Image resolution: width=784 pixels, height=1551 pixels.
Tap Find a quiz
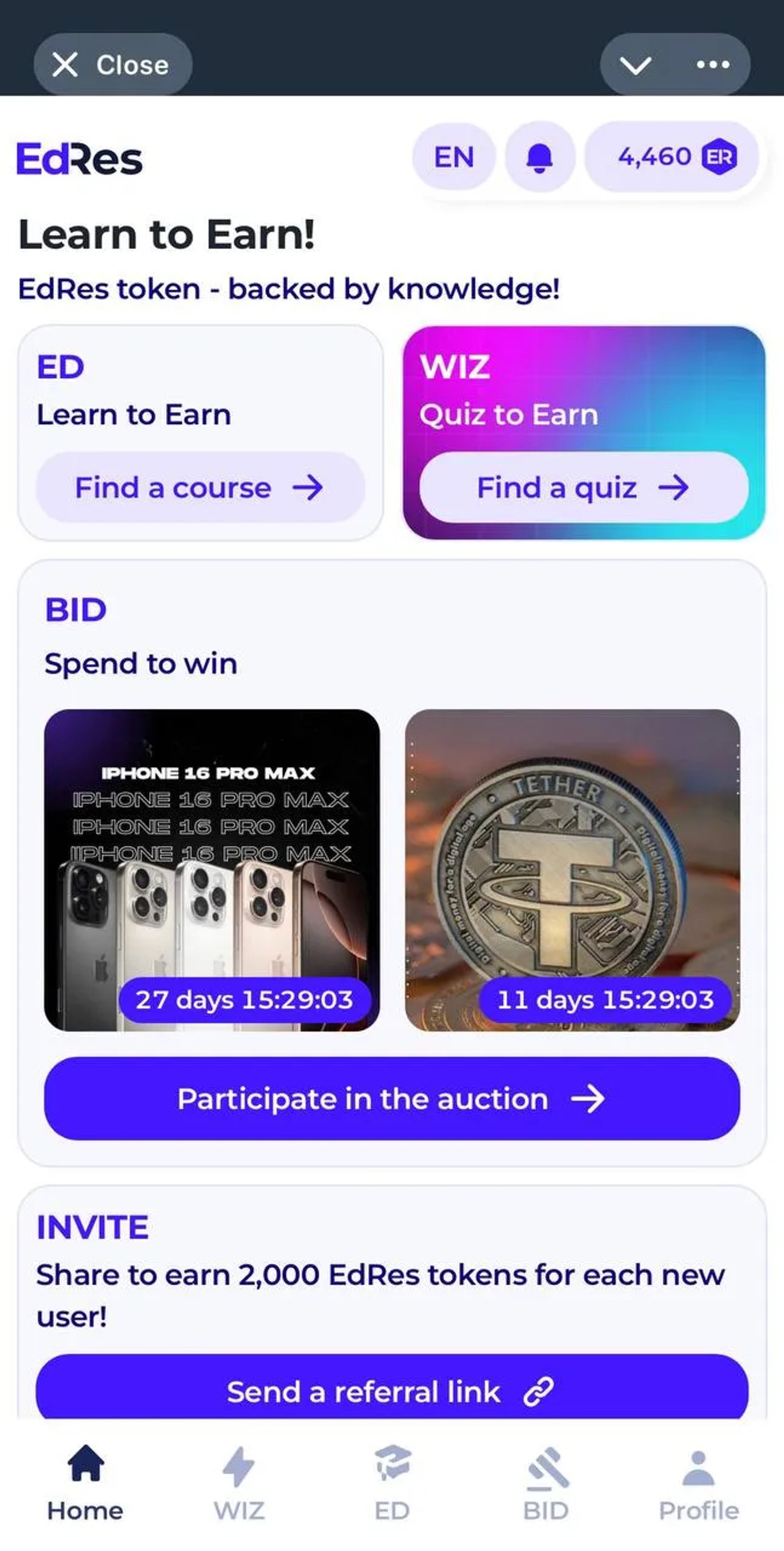click(584, 488)
